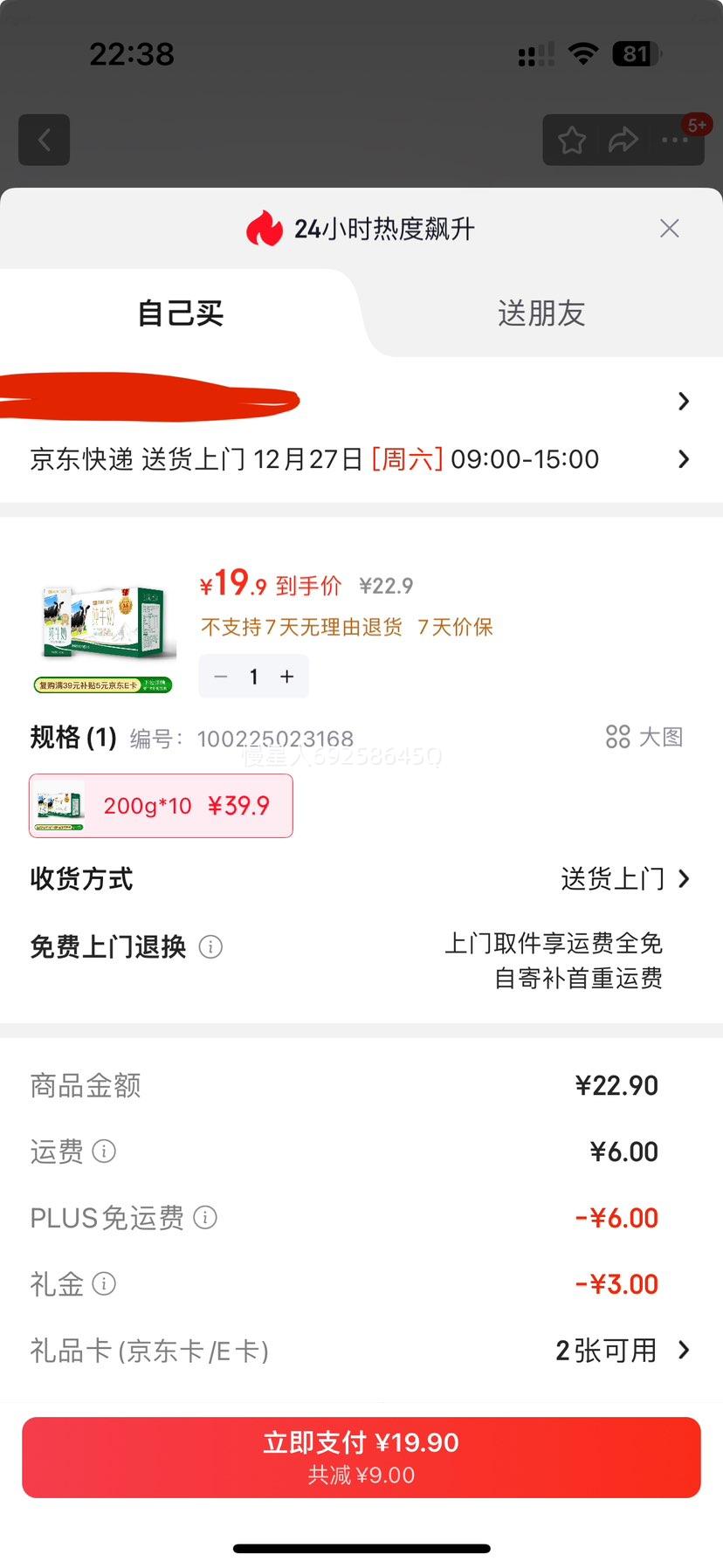723x1568 pixels.
Task: Tap the back arrow at top left
Action: tap(44, 140)
